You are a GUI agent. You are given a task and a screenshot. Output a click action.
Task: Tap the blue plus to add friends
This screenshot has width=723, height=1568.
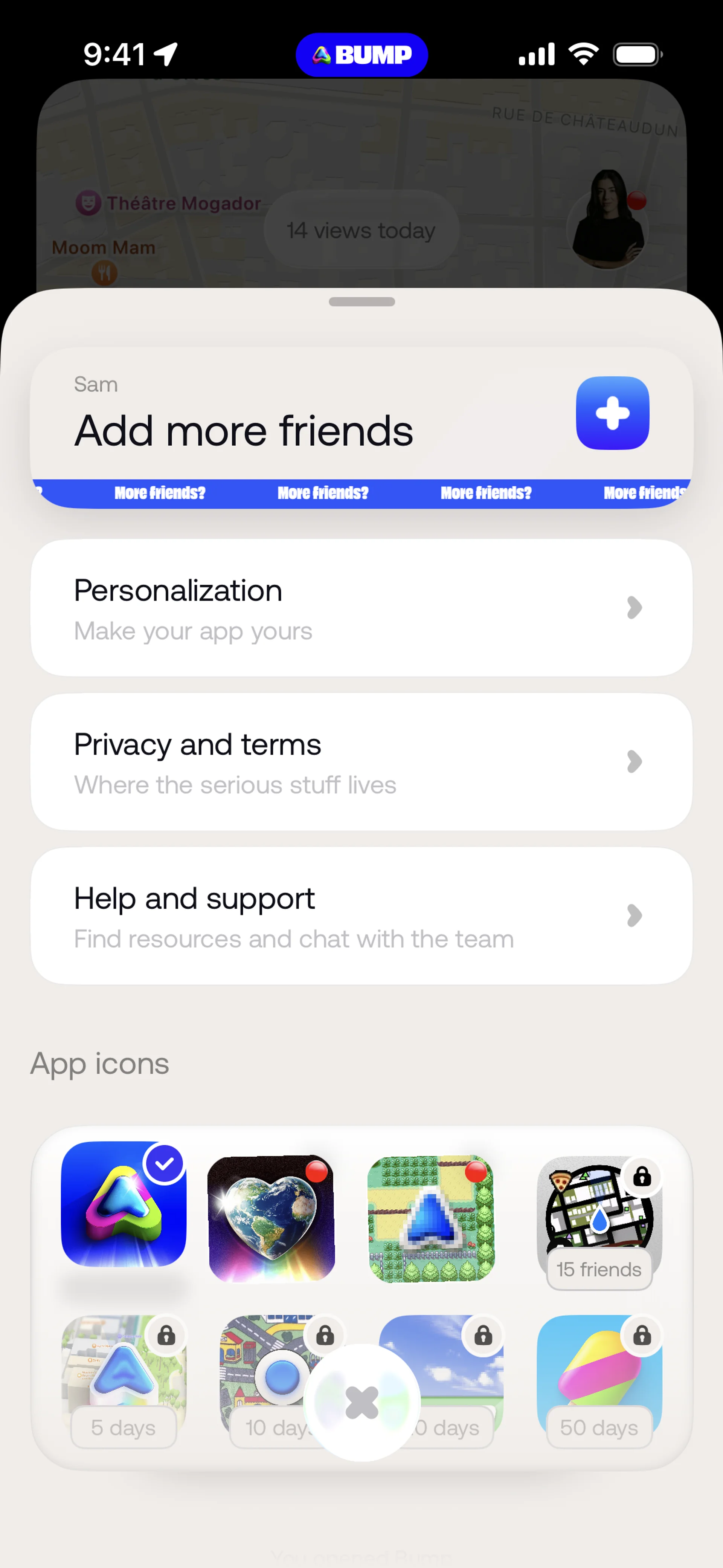(x=612, y=413)
